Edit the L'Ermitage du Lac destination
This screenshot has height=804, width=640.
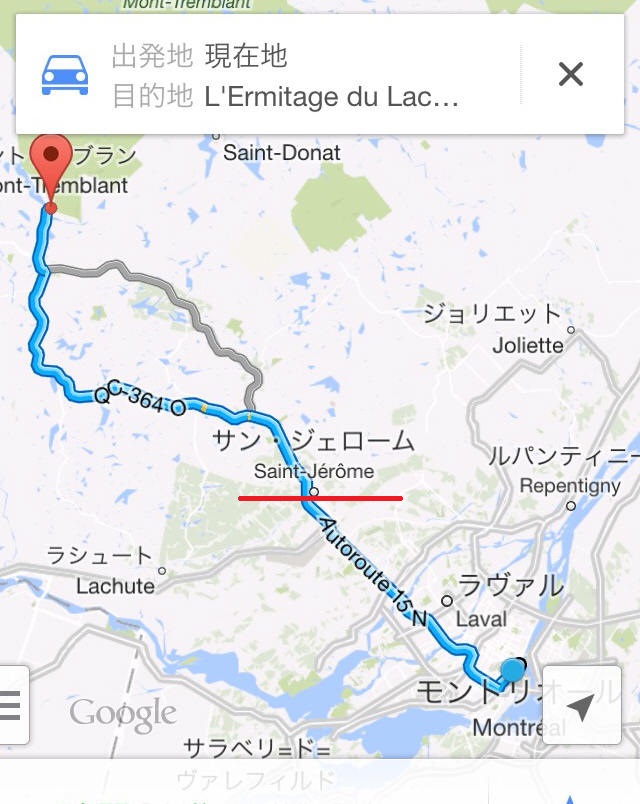(330, 98)
